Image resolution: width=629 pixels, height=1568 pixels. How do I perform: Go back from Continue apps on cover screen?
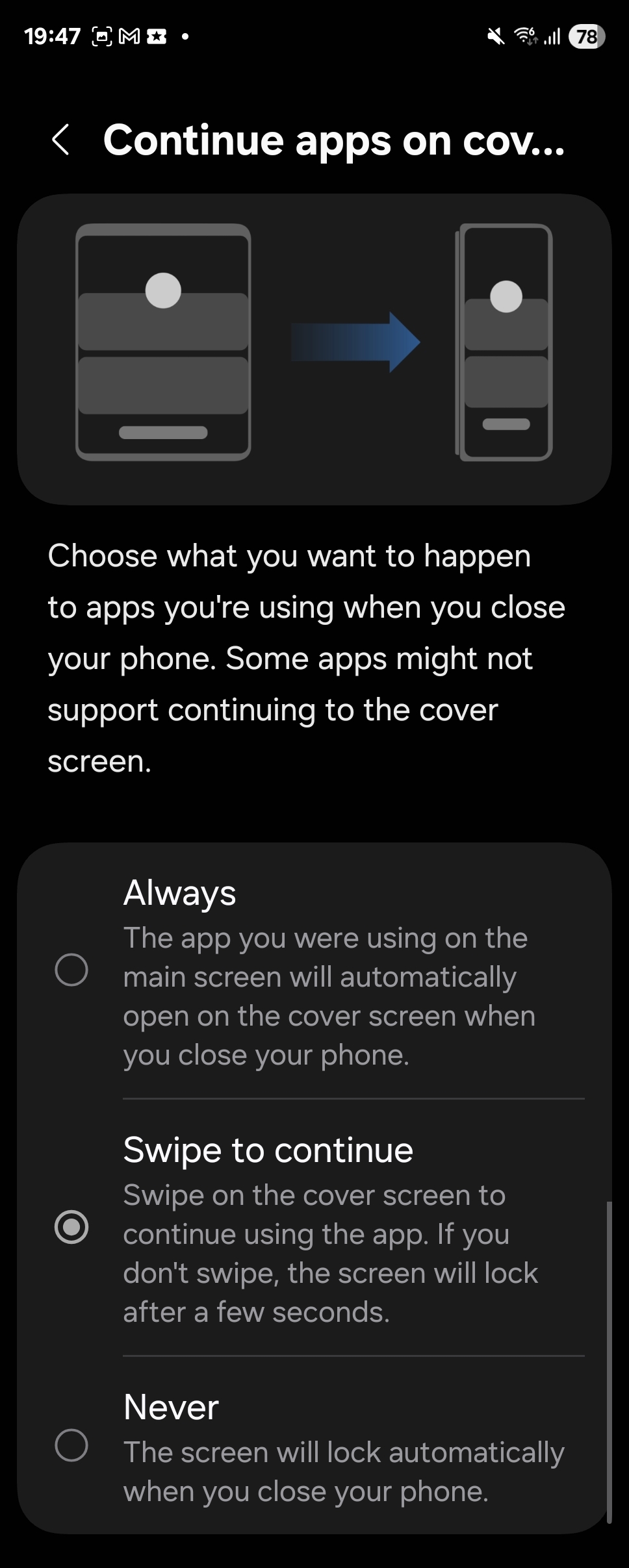pos(60,140)
